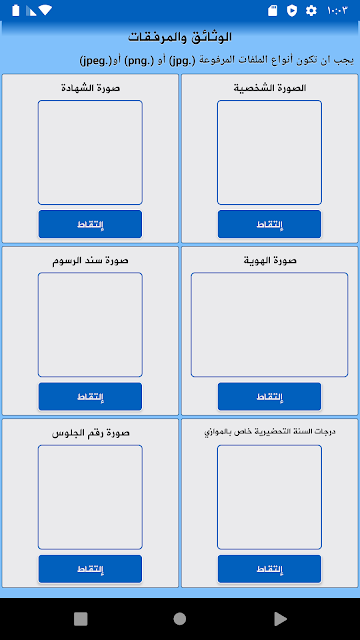The image size is (360, 640).
Task: Capture the صورة رقم الجلوس image
Action: 90,569
